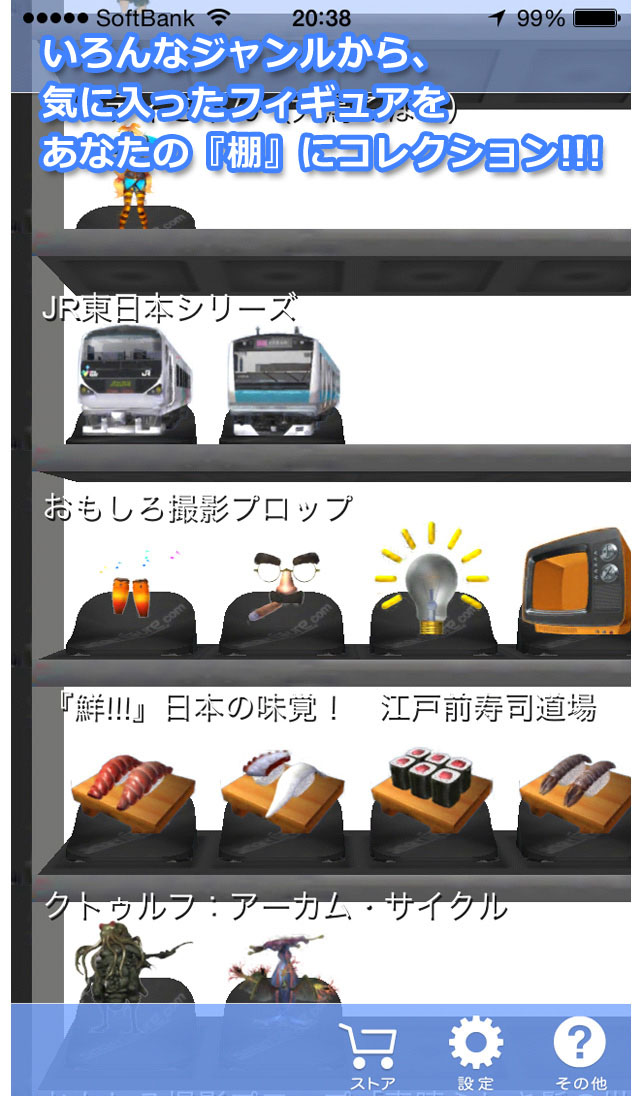Select the tuna nigiri sushi figure
This screenshot has height=1096, width=640.
point(130,782)
